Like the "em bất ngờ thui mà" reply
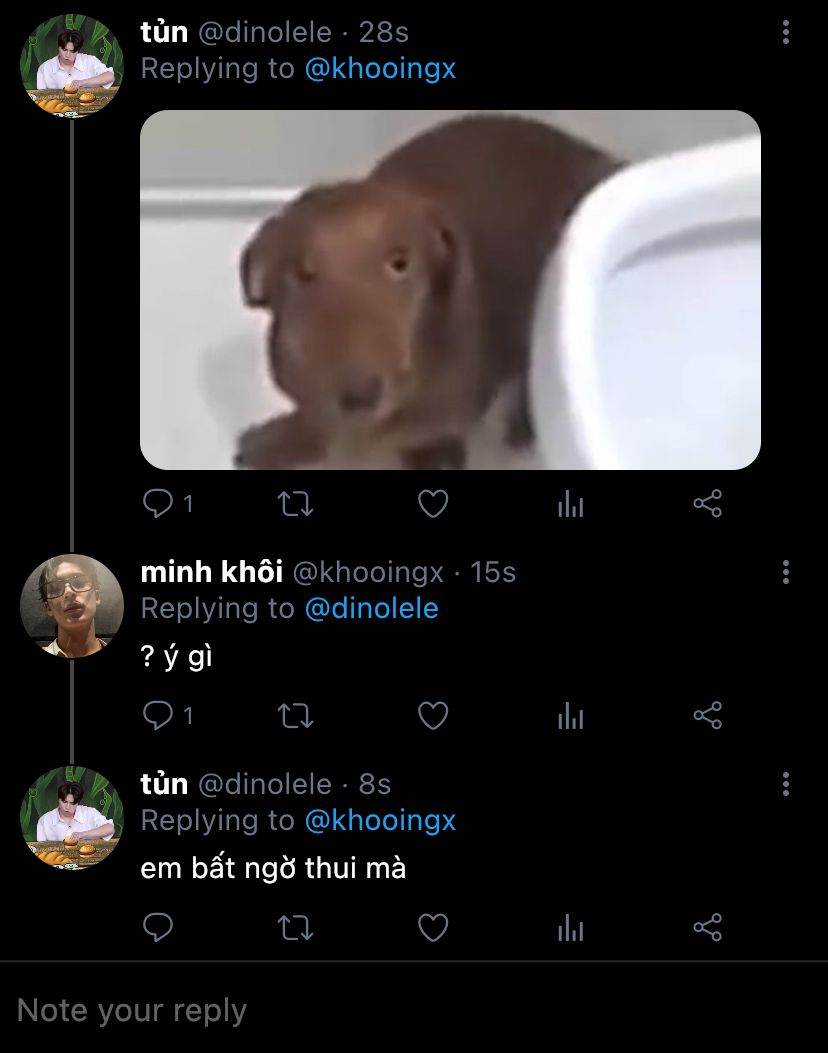This screenshot has height=1053, width=828. [x=433, y=928]
